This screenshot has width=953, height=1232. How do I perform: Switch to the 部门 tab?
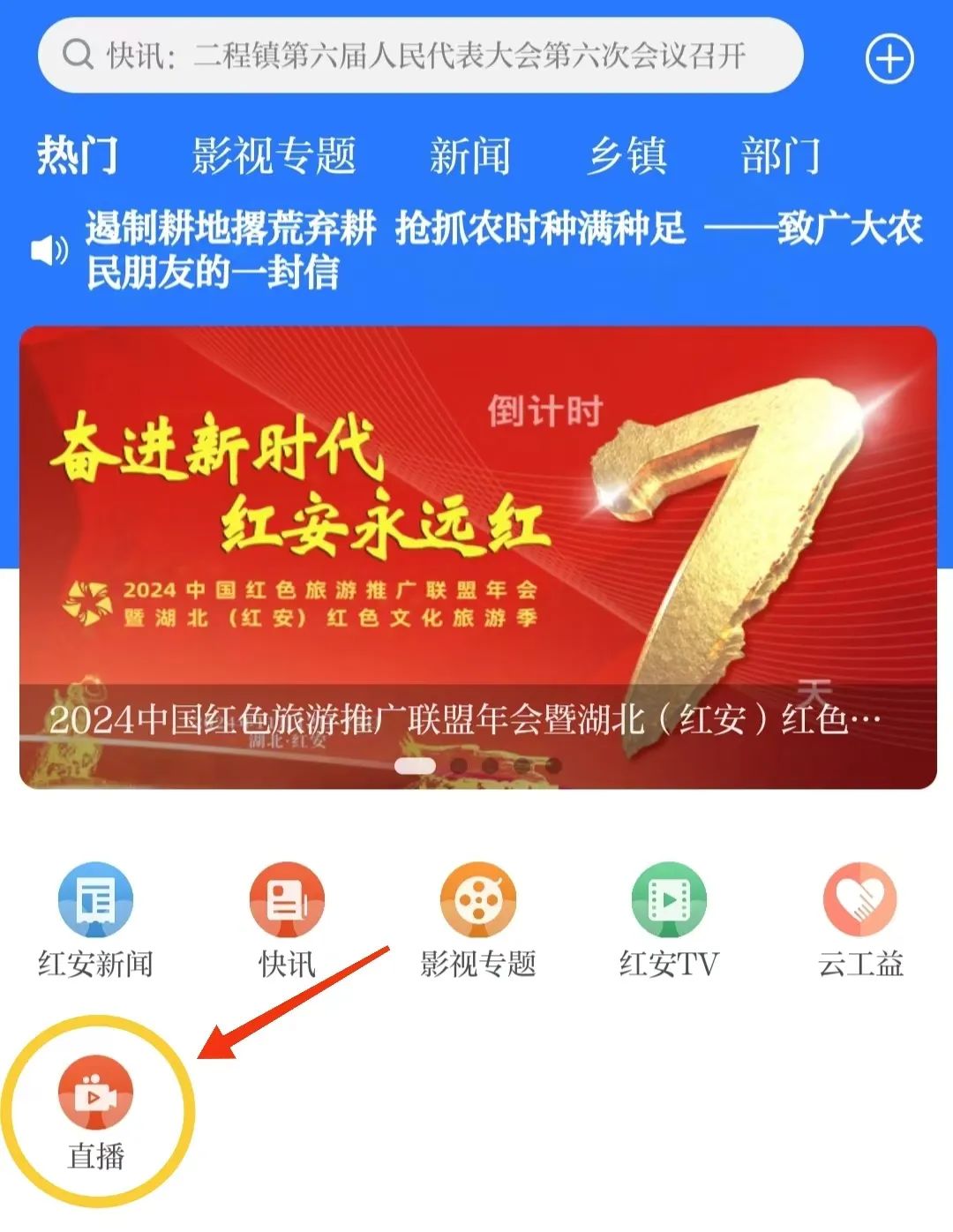point(780,156)
